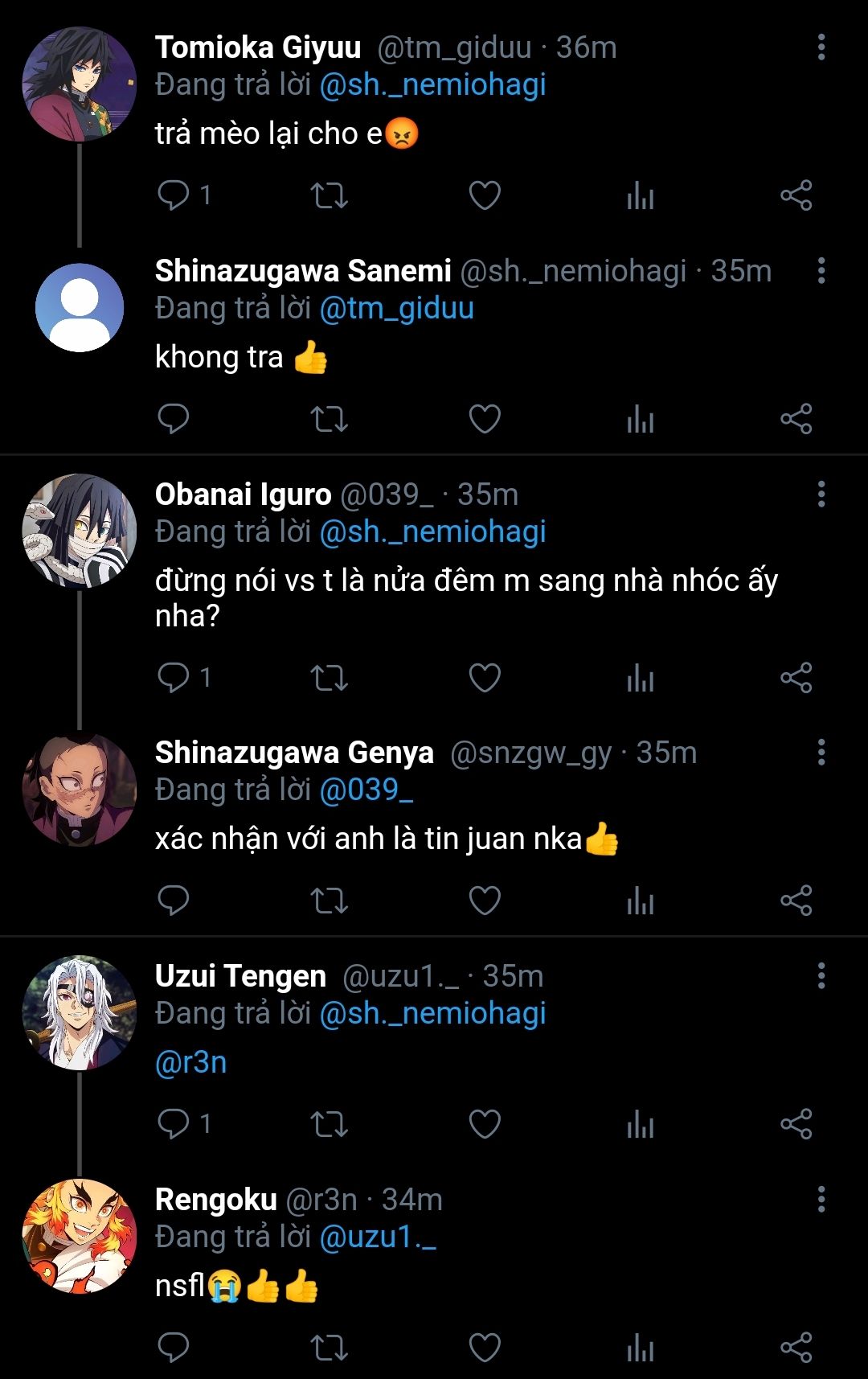Open the @tm_giduu link under Shinazugawa Sanemi
868x1379 pixels.
tap(397, 308)
